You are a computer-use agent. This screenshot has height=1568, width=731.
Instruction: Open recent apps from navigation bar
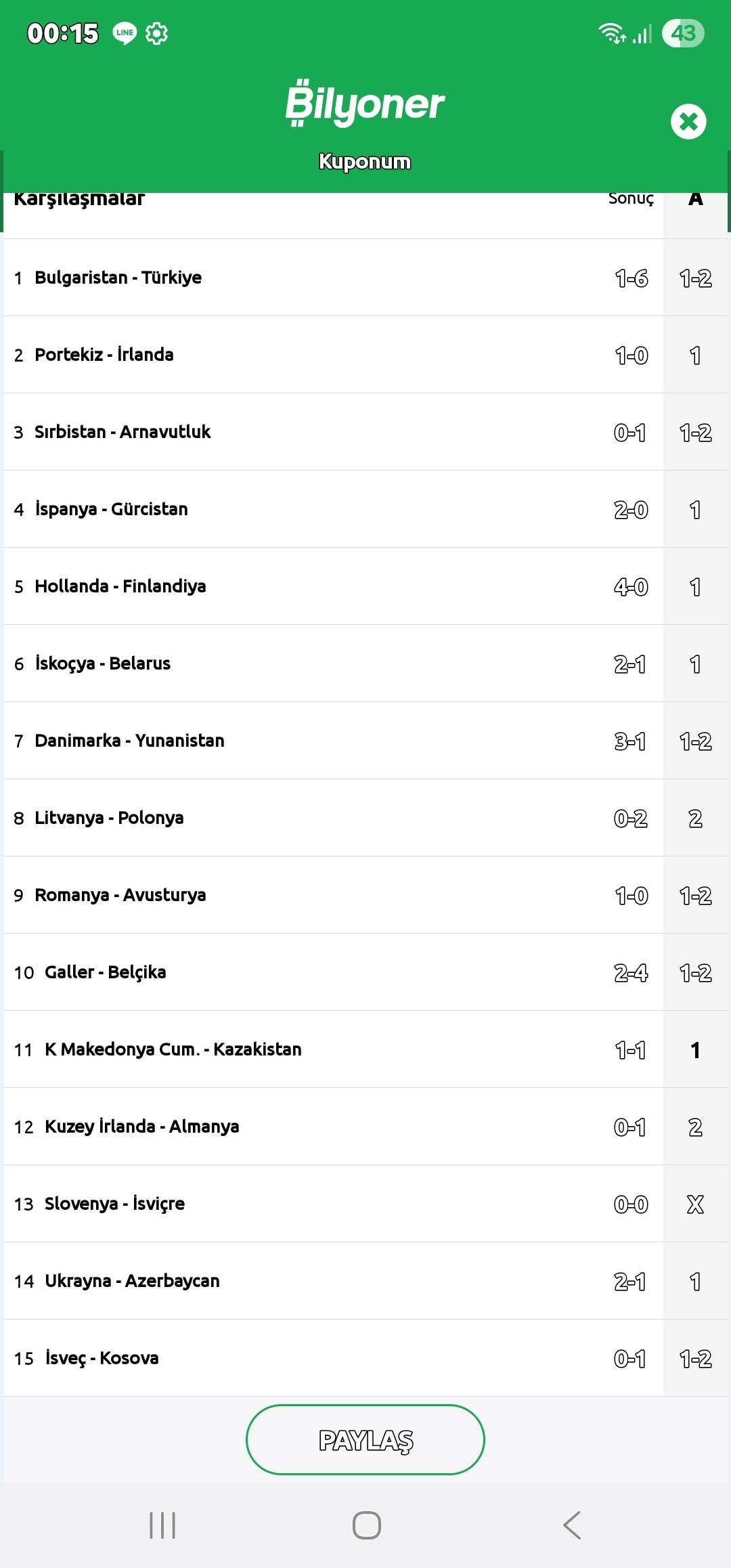pyautogui.click(x=162, y=1525)
